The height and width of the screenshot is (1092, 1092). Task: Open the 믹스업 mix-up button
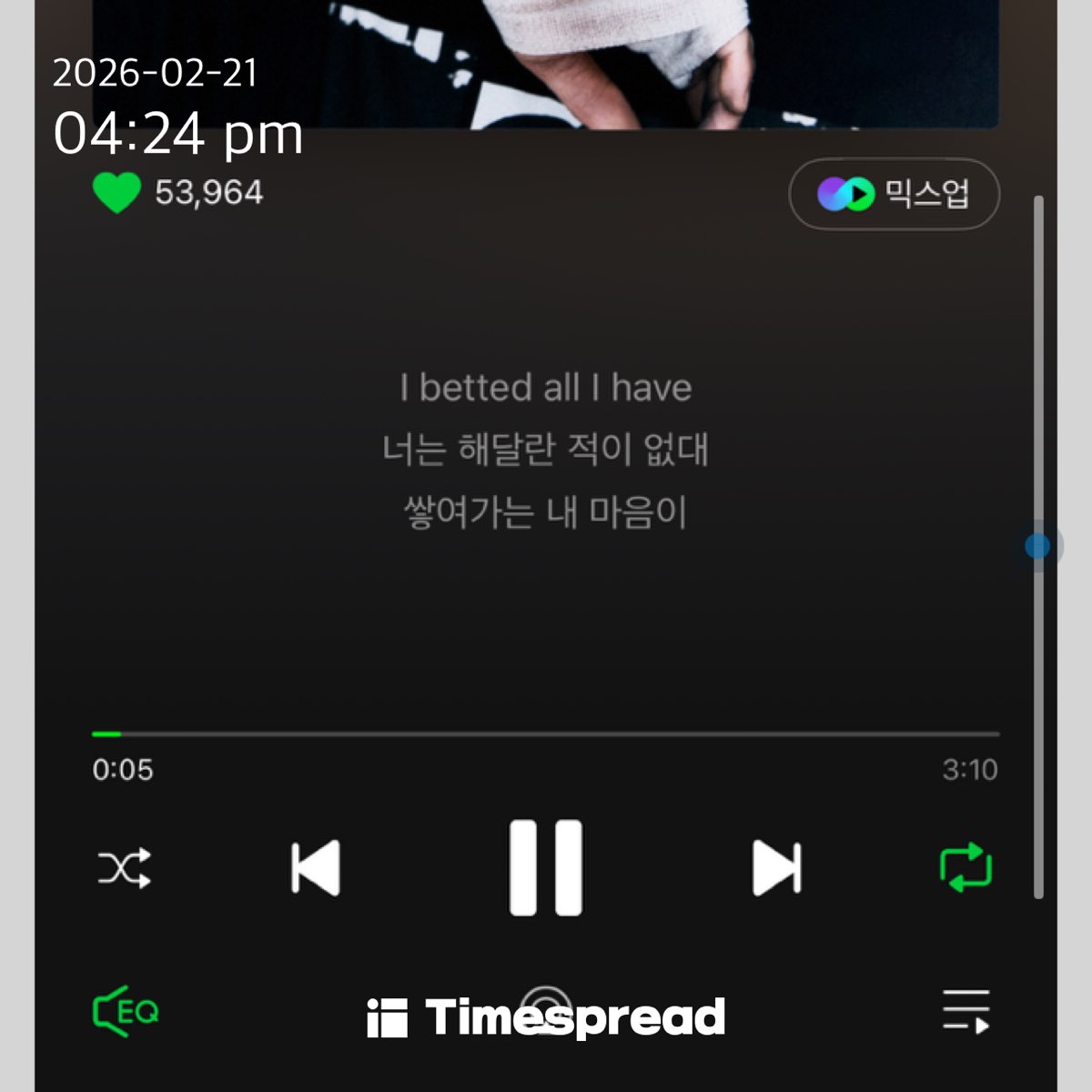click(894, 194)
